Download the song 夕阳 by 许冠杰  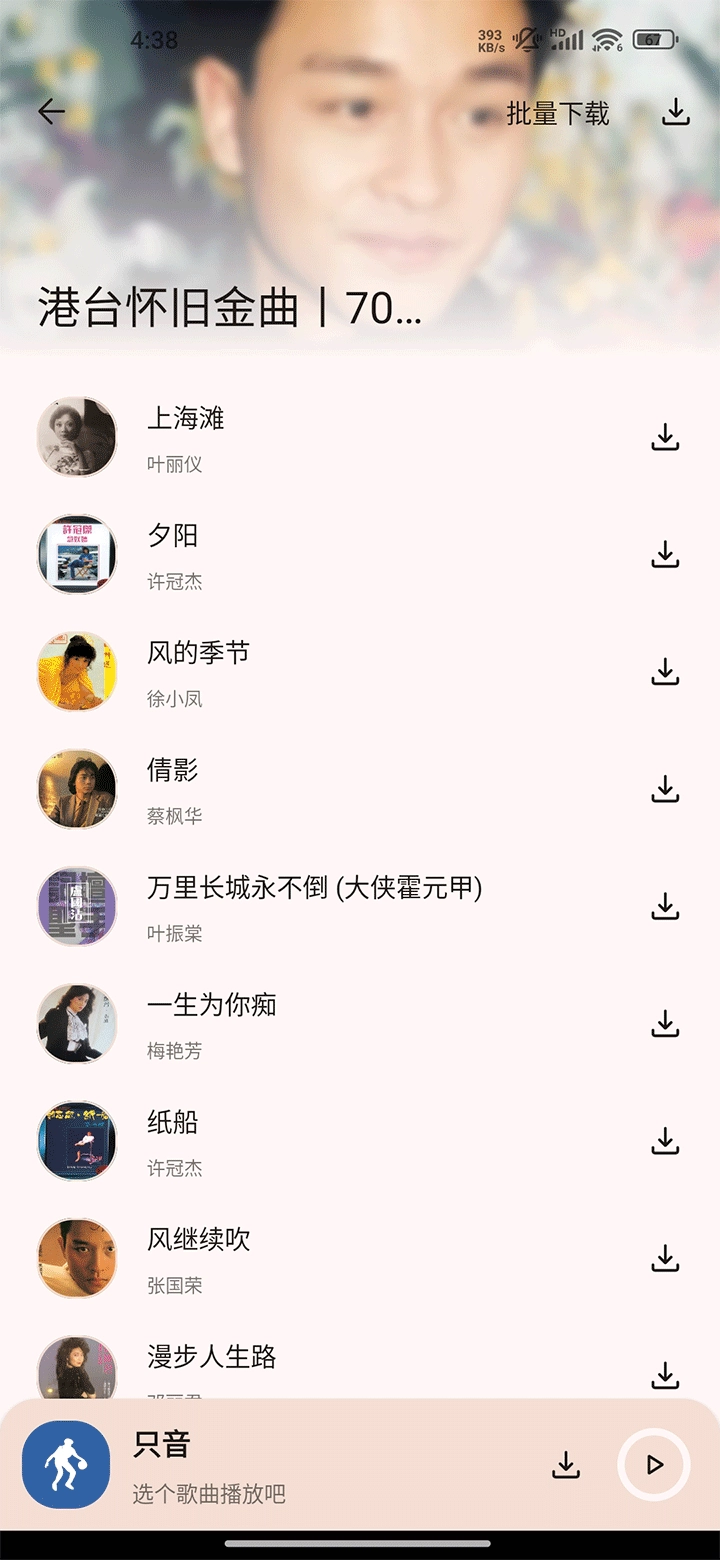pos(664,554)
